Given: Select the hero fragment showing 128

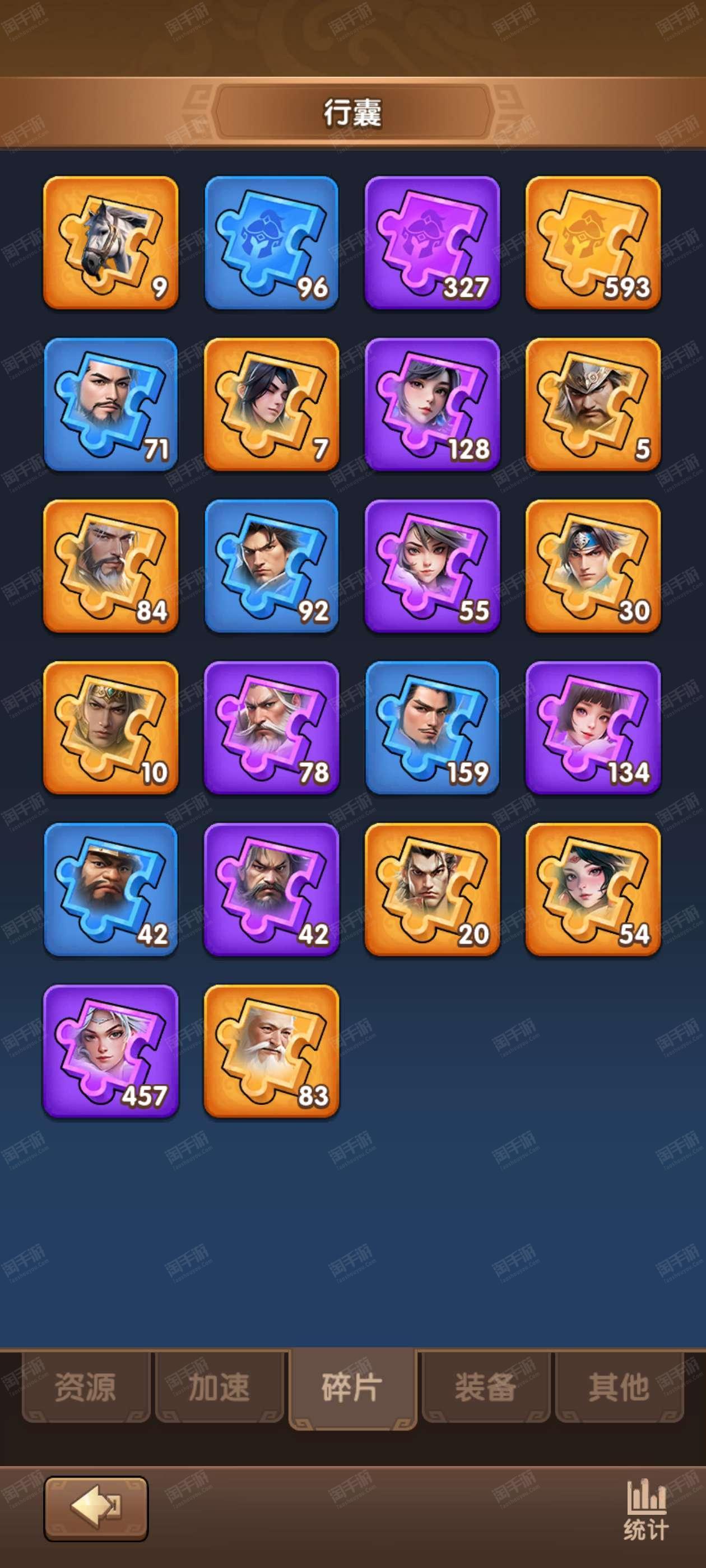Looking at the screenshot, I should [433, 405].
